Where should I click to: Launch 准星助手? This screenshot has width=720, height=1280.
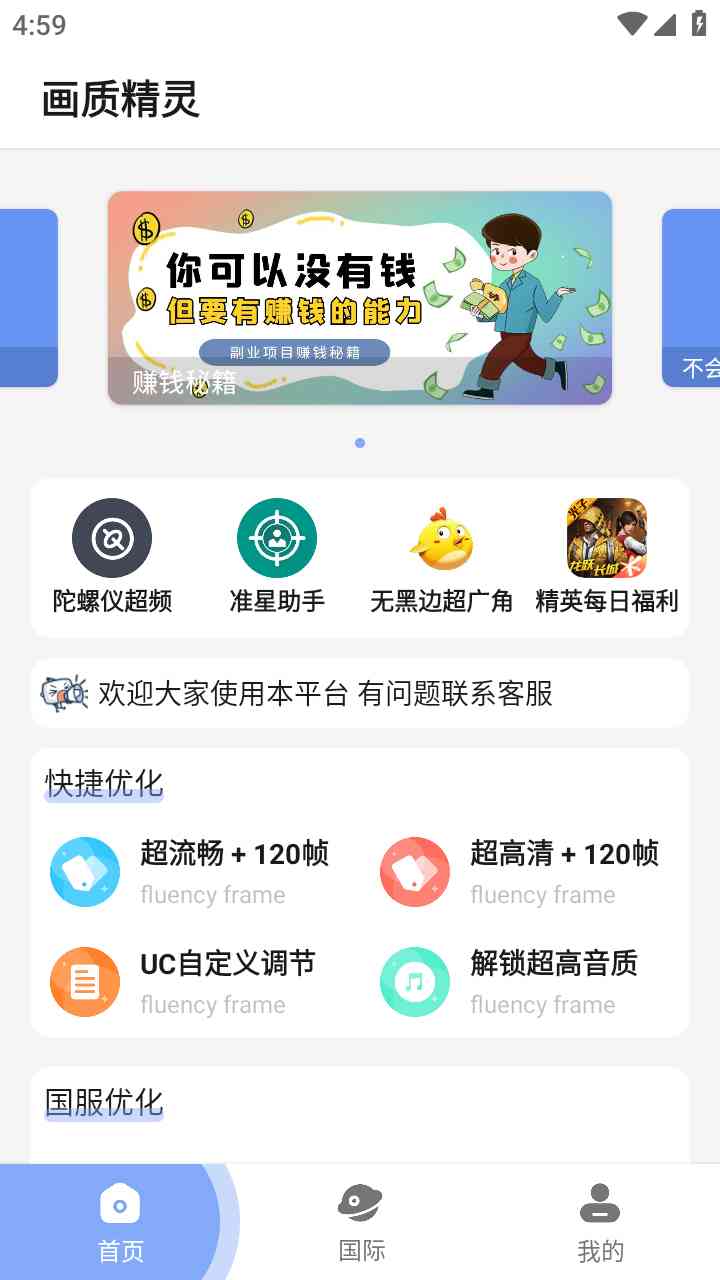pyautogui.click(x=277, y=556)
